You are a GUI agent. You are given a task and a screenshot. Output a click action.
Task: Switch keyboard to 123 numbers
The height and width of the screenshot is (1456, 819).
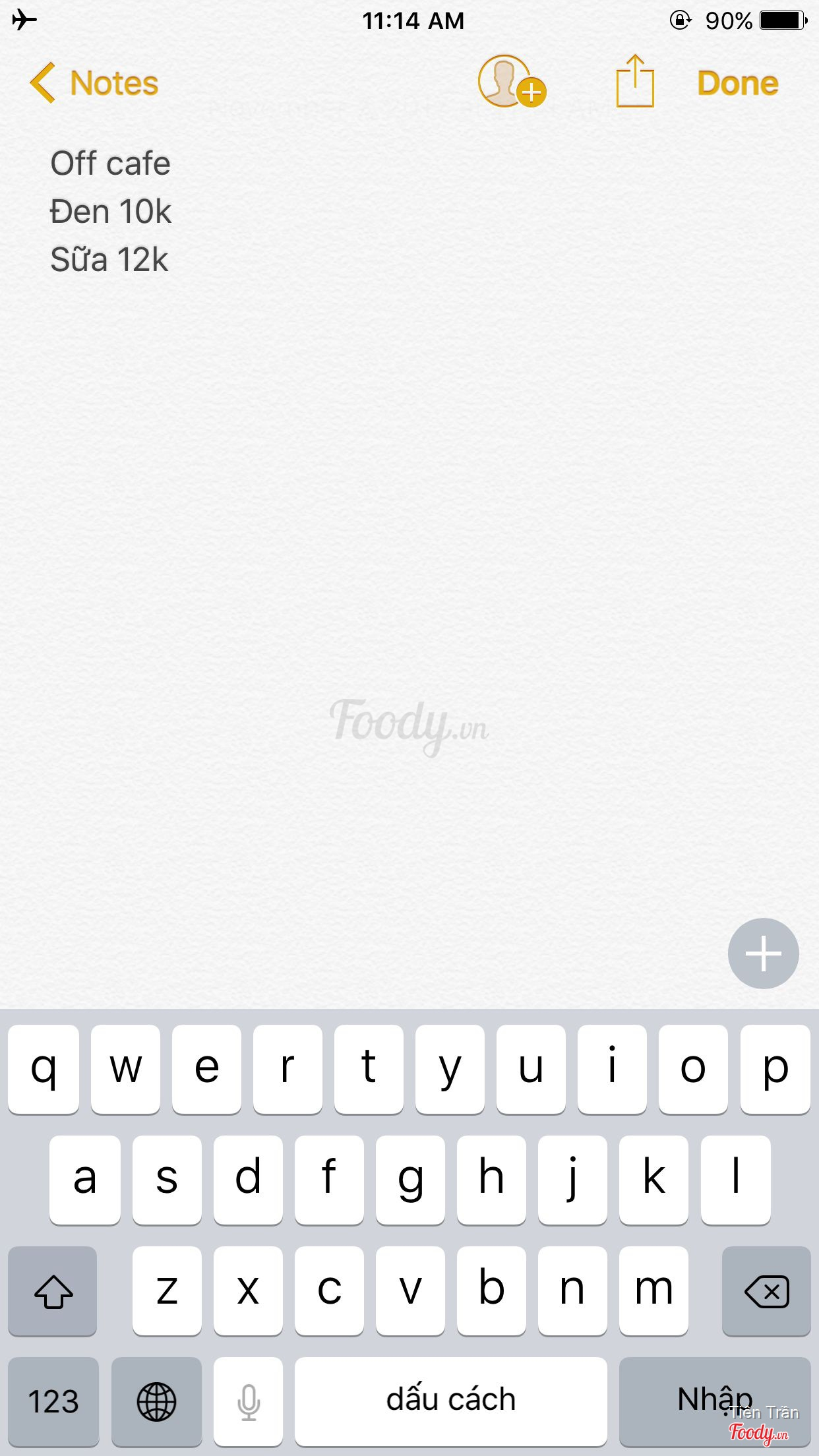pyautogui.click(x=53, y=1401)
